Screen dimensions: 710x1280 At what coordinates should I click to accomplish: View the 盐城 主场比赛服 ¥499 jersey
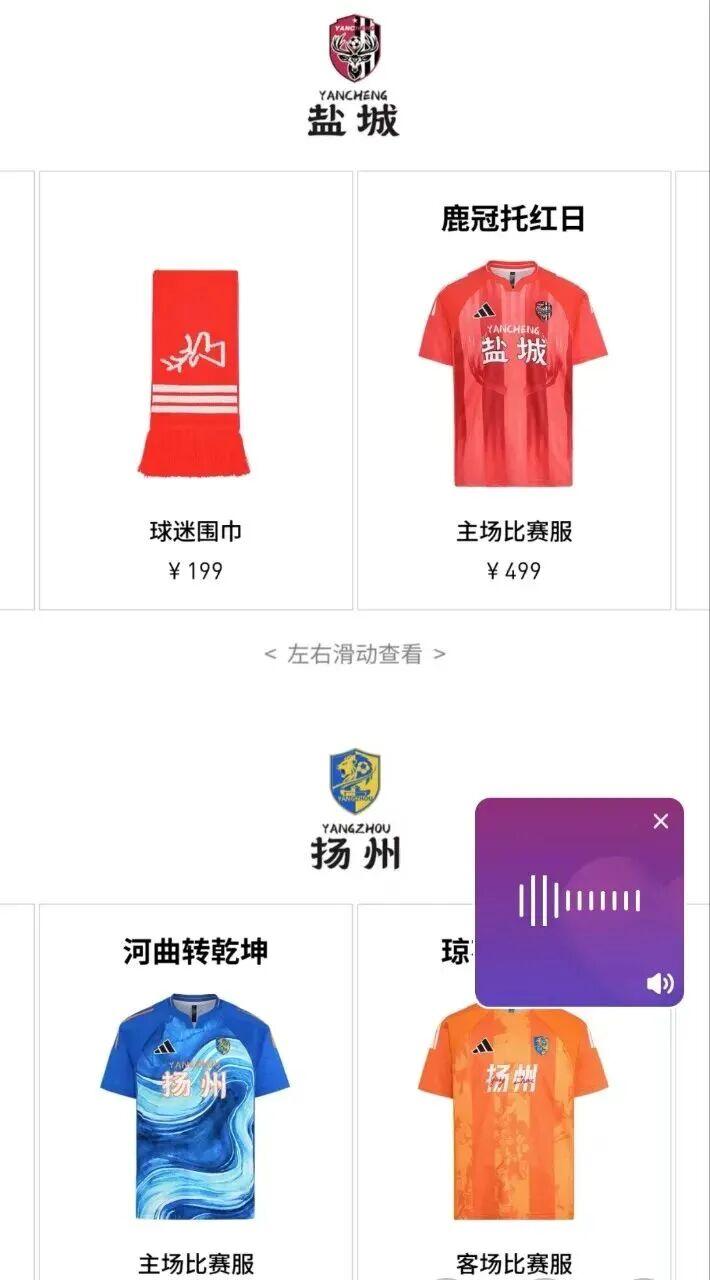514,390
